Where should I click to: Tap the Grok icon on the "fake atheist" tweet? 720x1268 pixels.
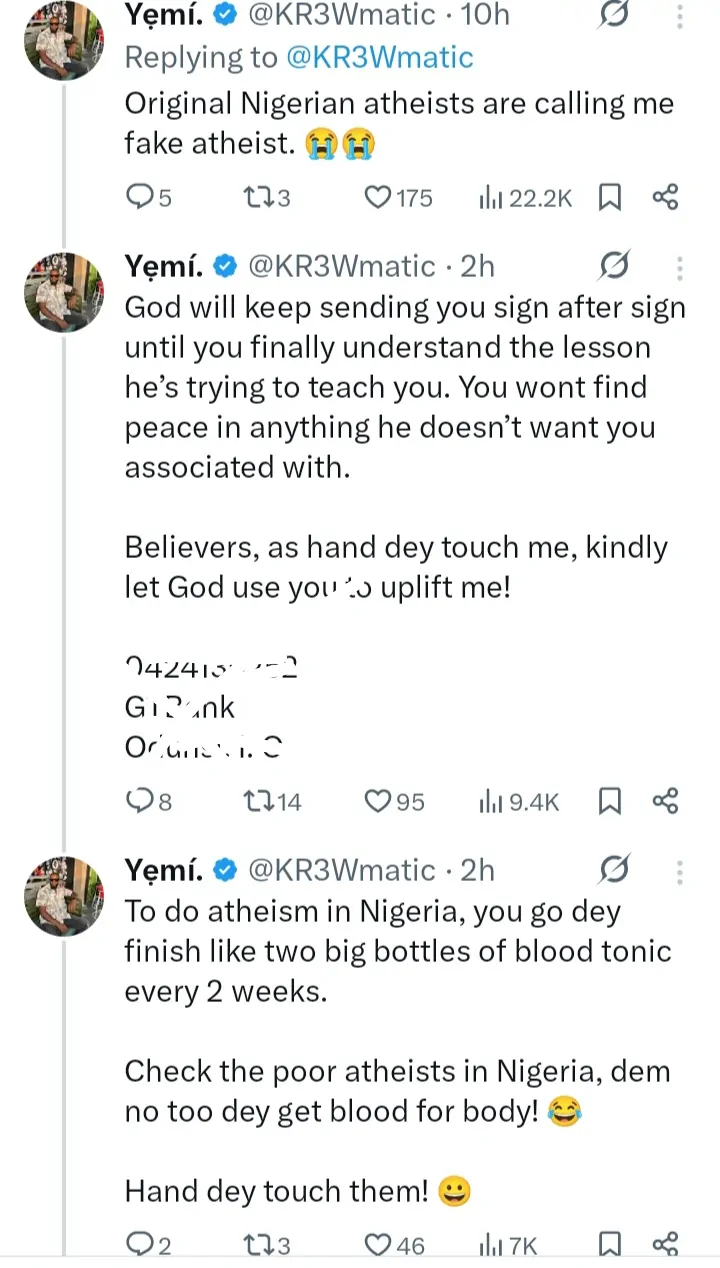tap(617, 15)
